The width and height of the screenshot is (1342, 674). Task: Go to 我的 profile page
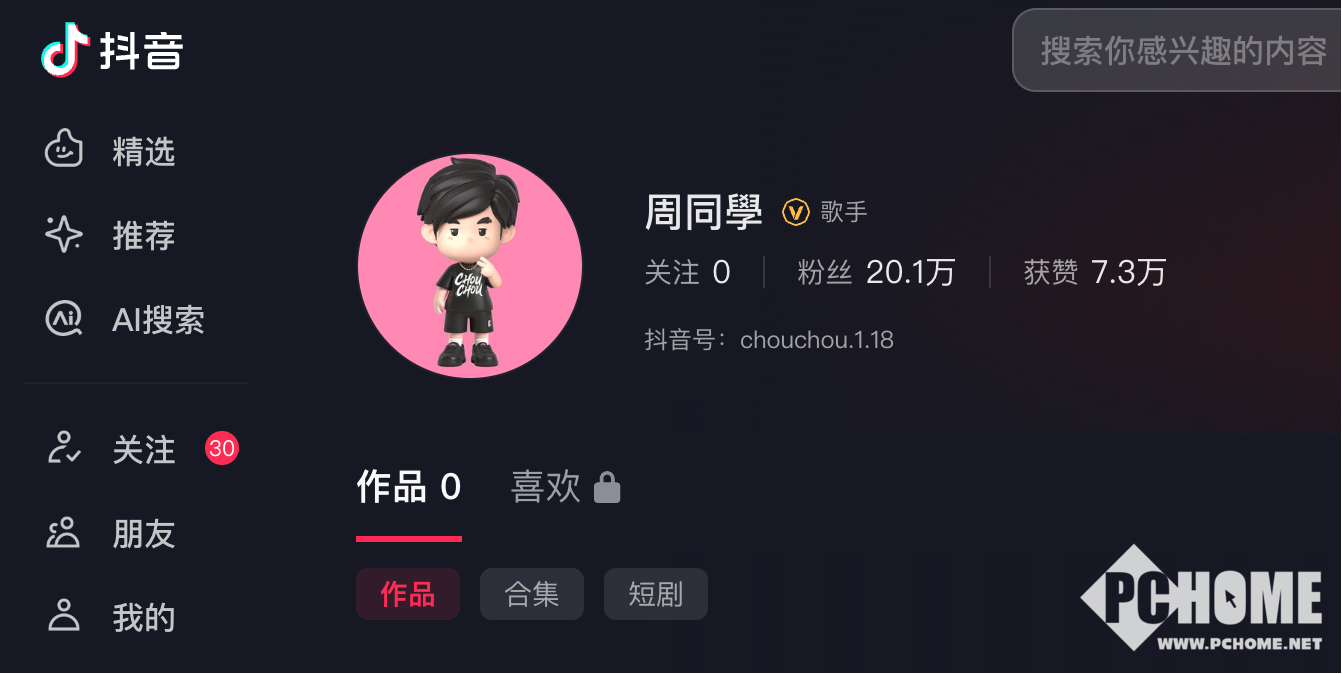tap(112, 618)
